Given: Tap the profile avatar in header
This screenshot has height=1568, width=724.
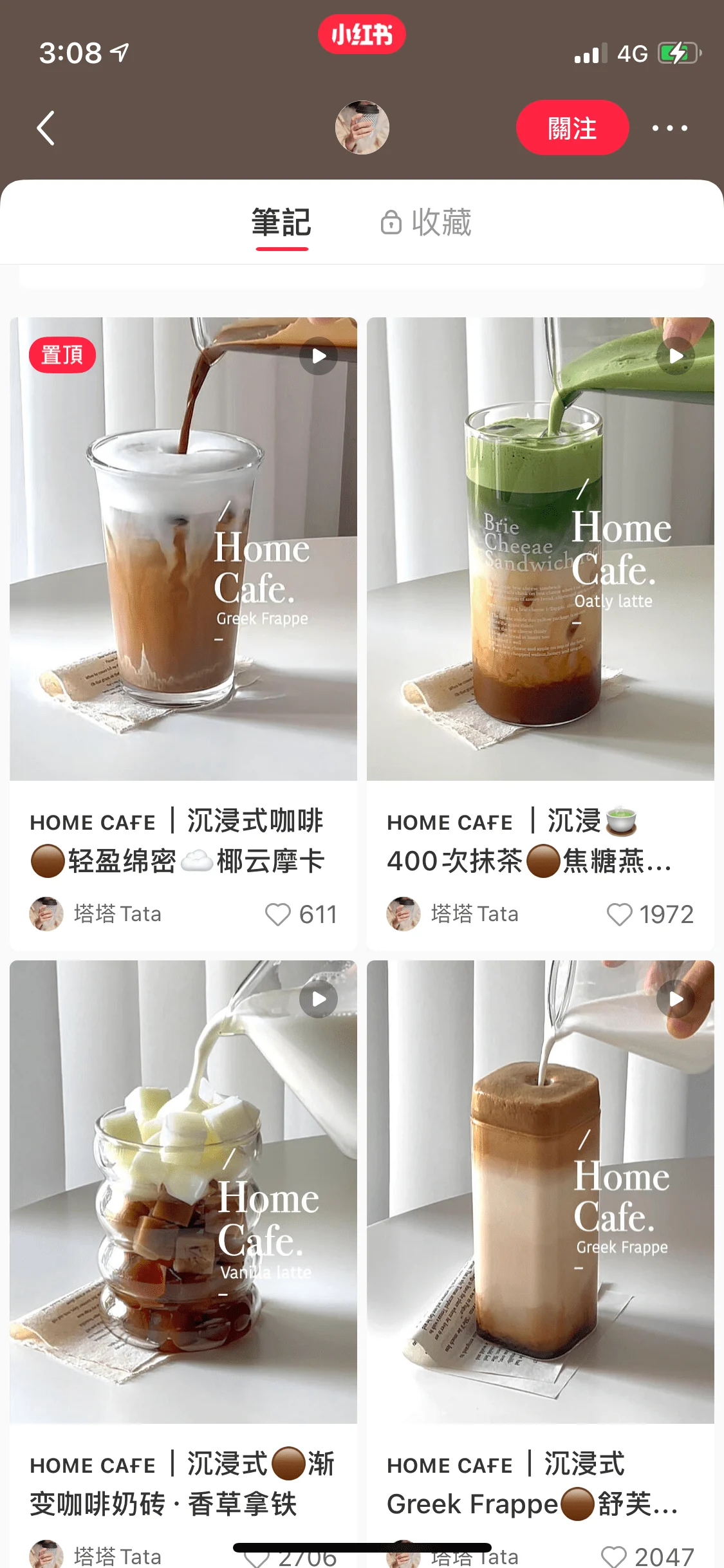Looking at the screenshot, I should click(362, 127).
